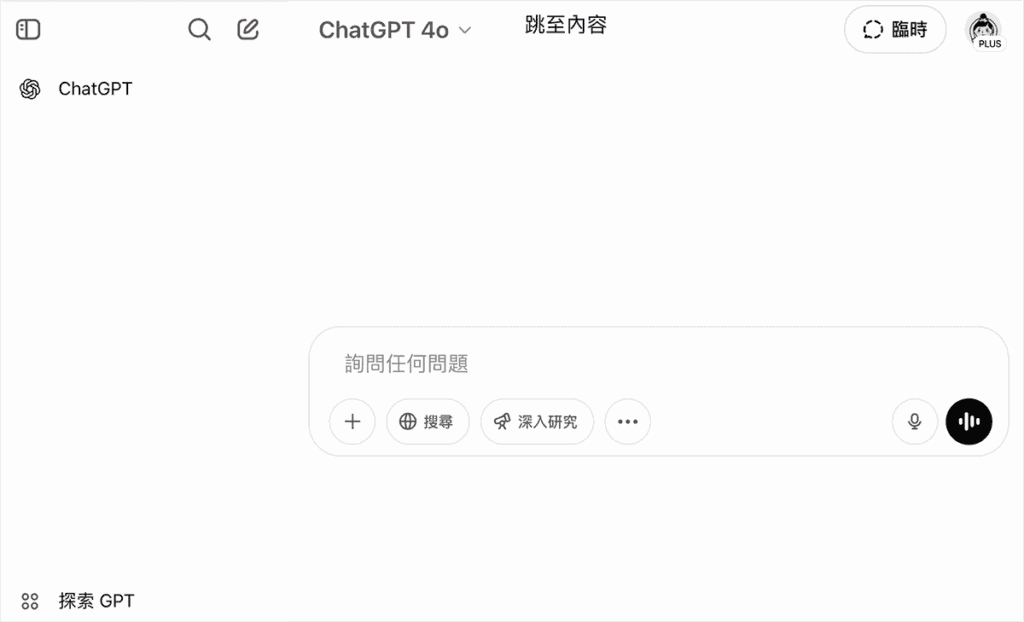Open the PLUS profile avatar menu

[x=984, y=30]
